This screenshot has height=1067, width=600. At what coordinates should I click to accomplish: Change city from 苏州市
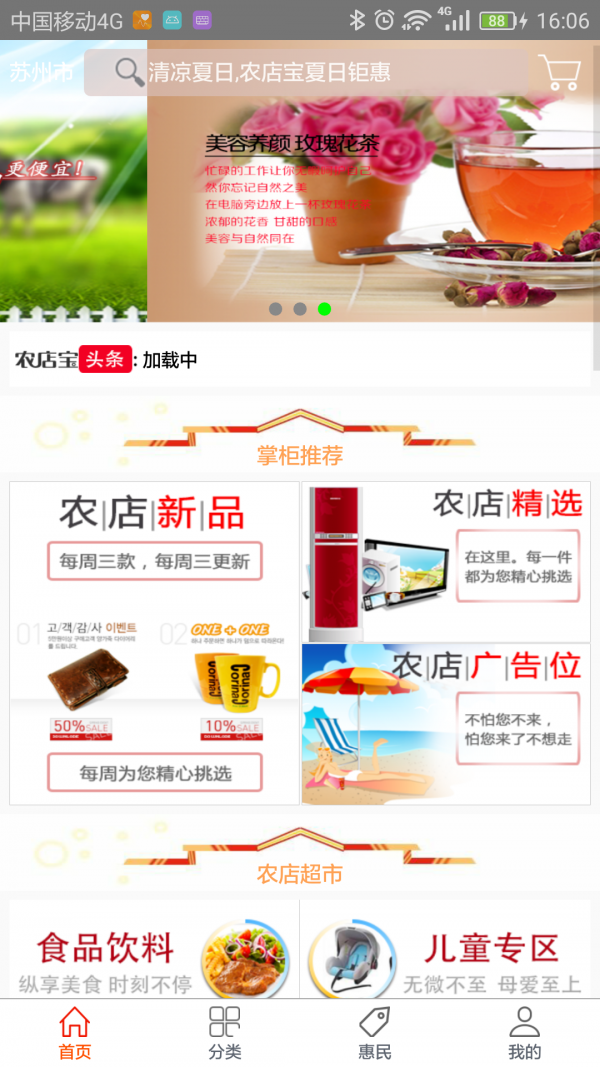42,72
